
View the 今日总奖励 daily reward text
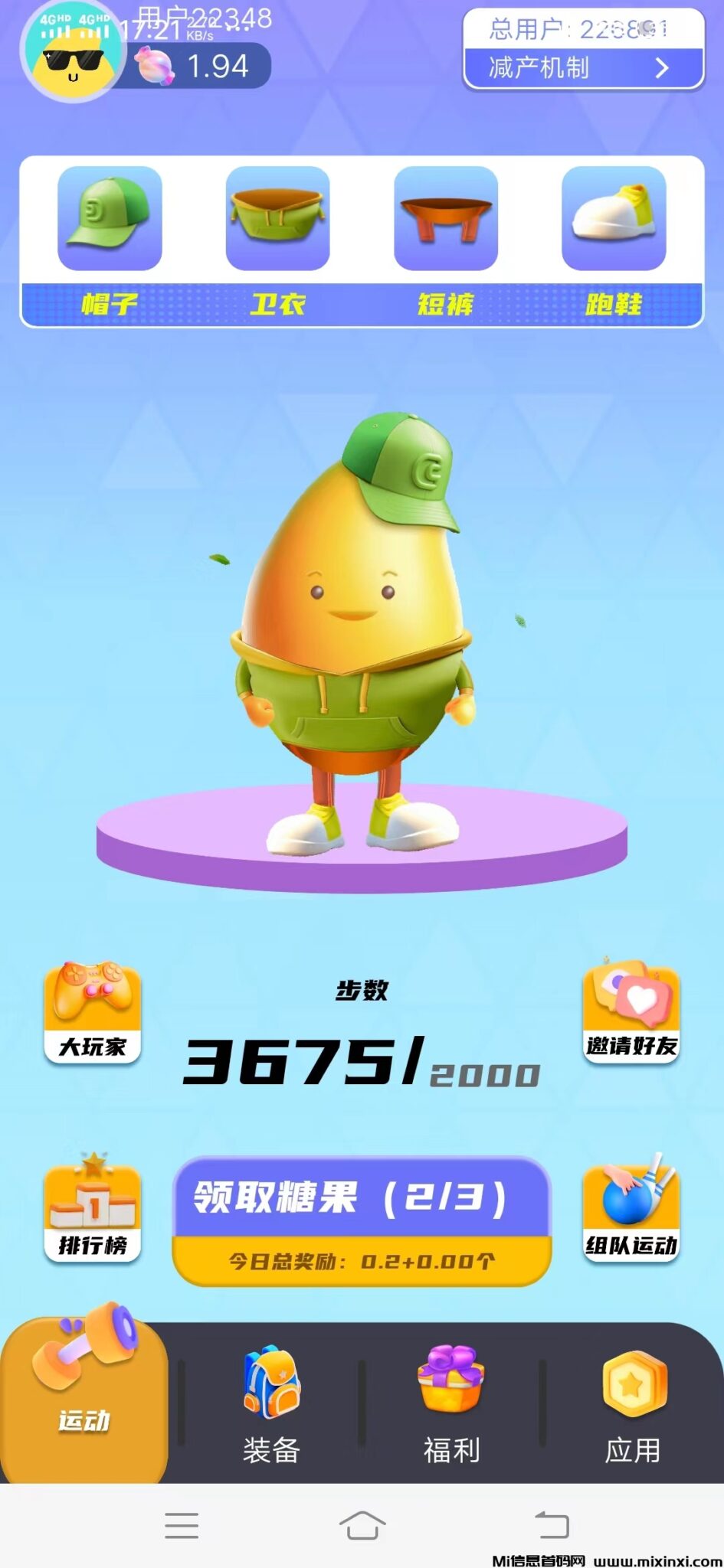(x=362, y=1259)
